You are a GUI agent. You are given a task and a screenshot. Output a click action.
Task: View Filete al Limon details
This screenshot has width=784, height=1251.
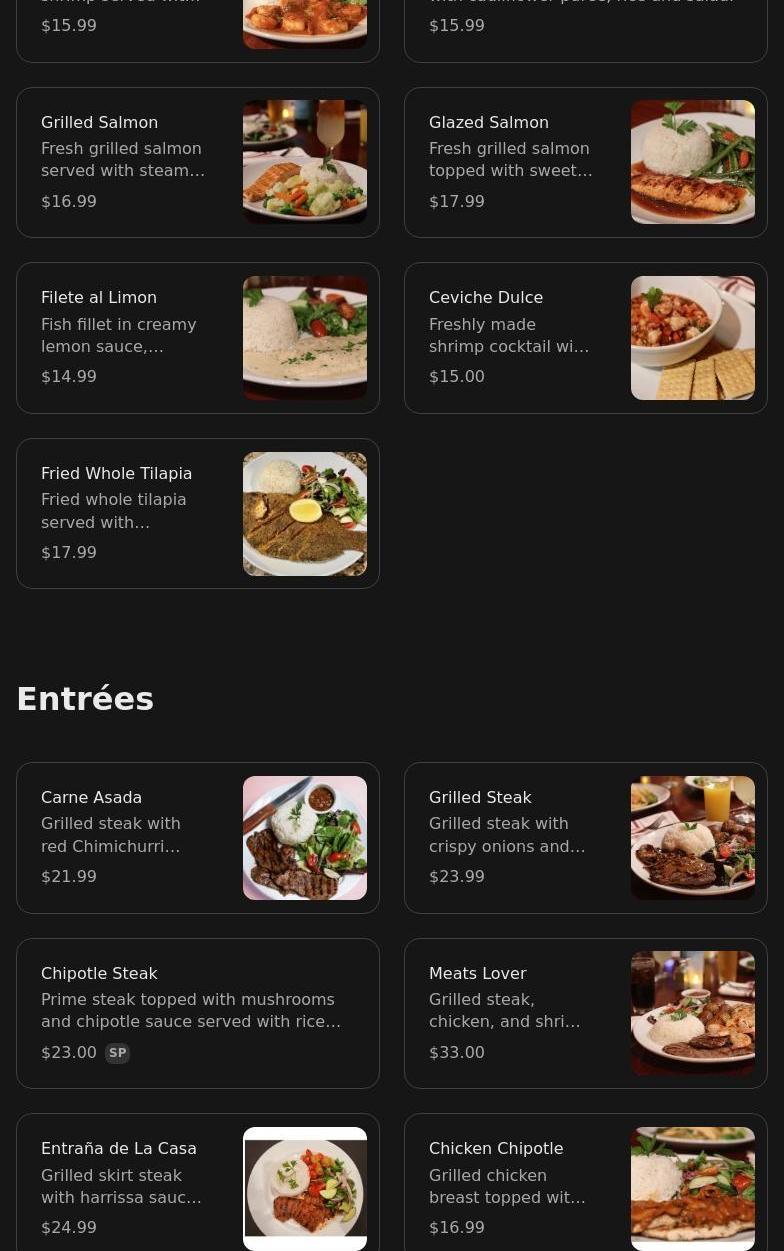pyautogui.click(x=198, y=338)
